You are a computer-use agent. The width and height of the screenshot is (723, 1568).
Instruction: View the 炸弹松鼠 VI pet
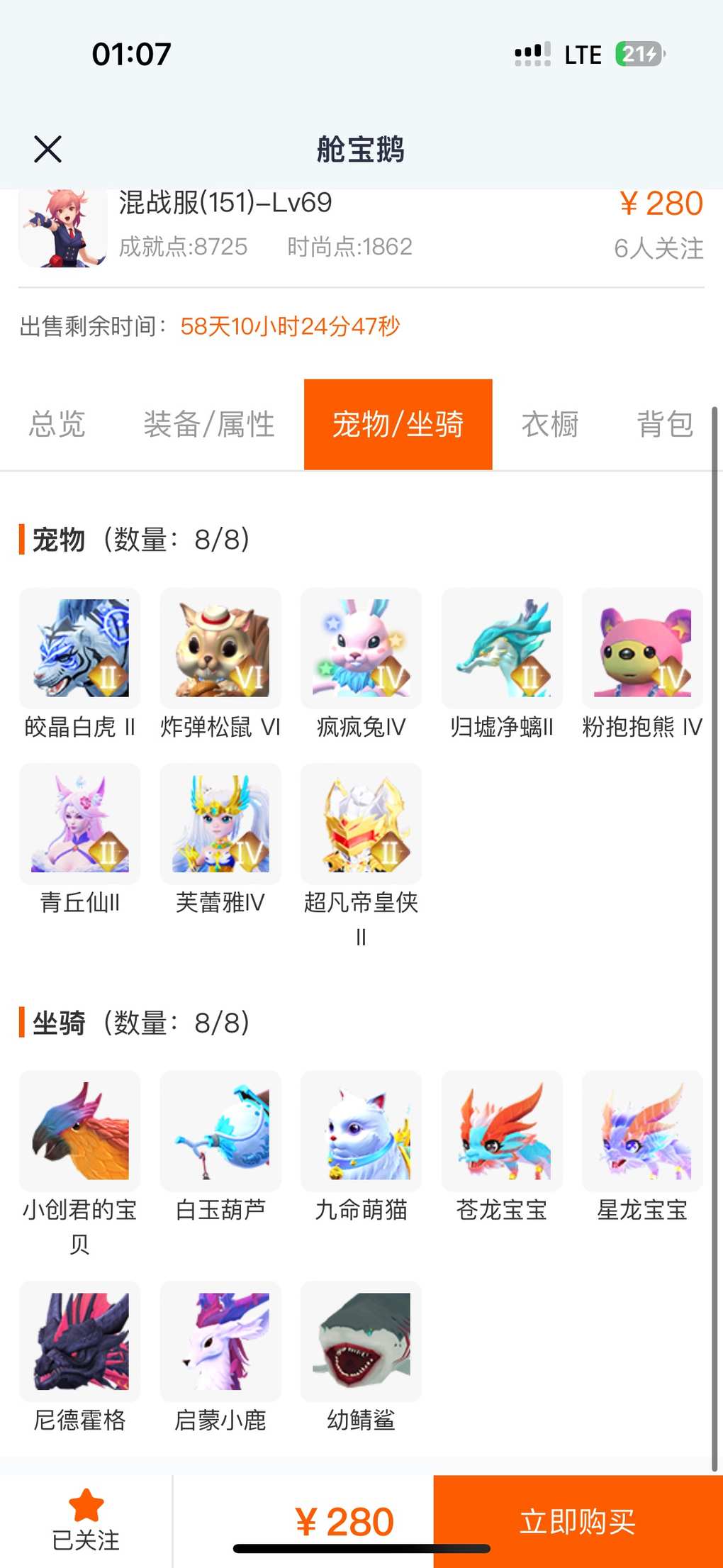click(220, 649)
